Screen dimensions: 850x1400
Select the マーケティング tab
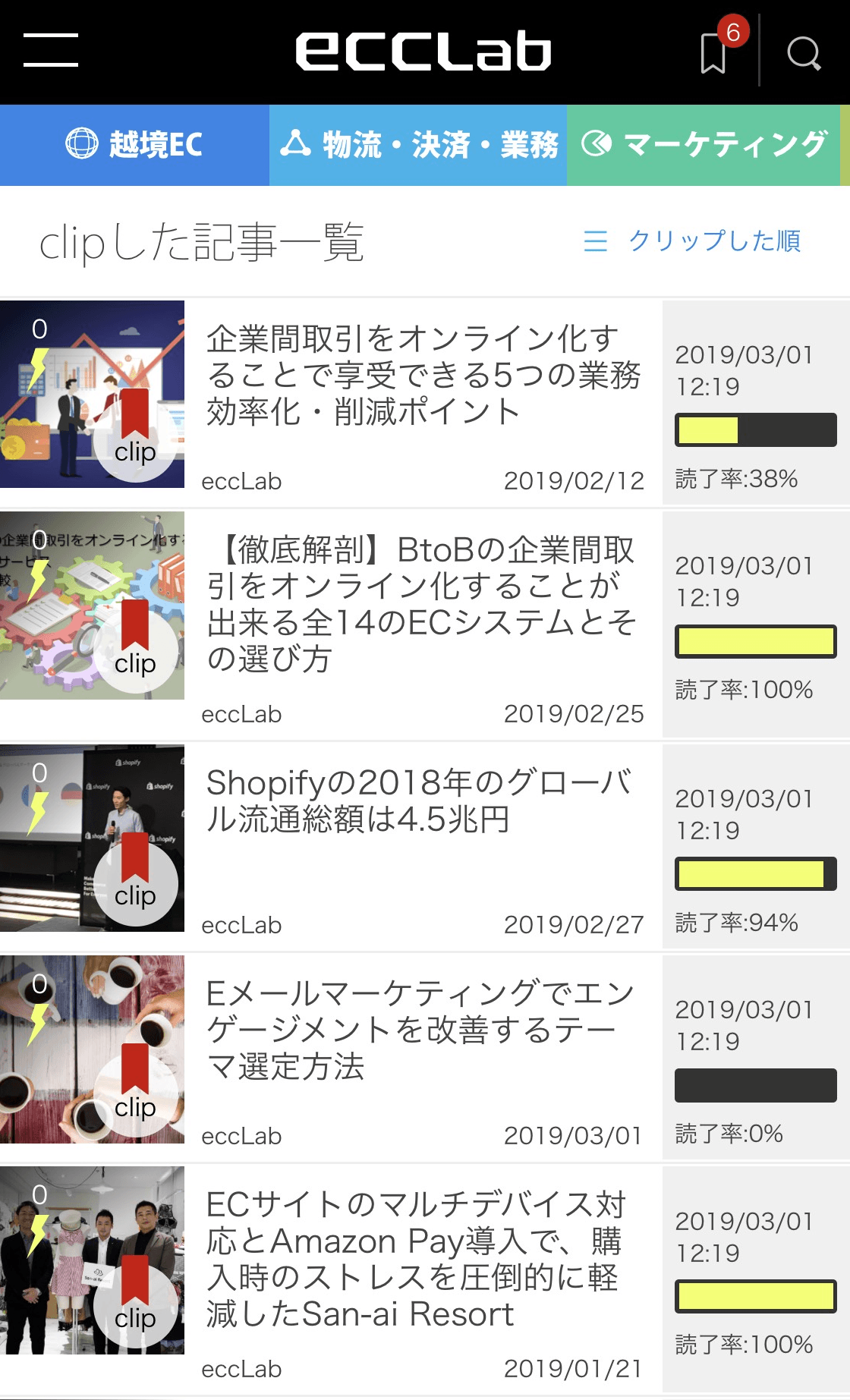tap(704, 144)
